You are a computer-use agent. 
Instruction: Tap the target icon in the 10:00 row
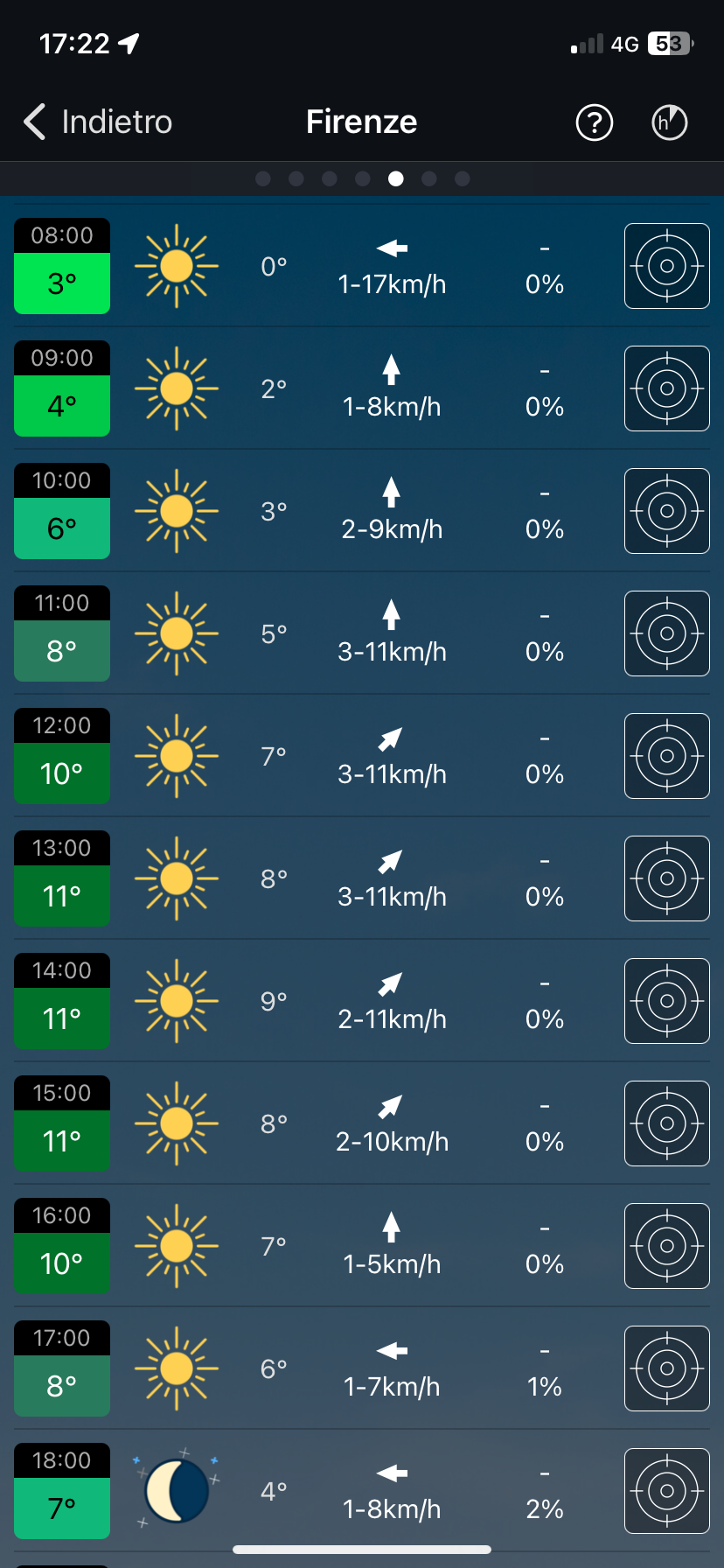click(x=666, y=511)
